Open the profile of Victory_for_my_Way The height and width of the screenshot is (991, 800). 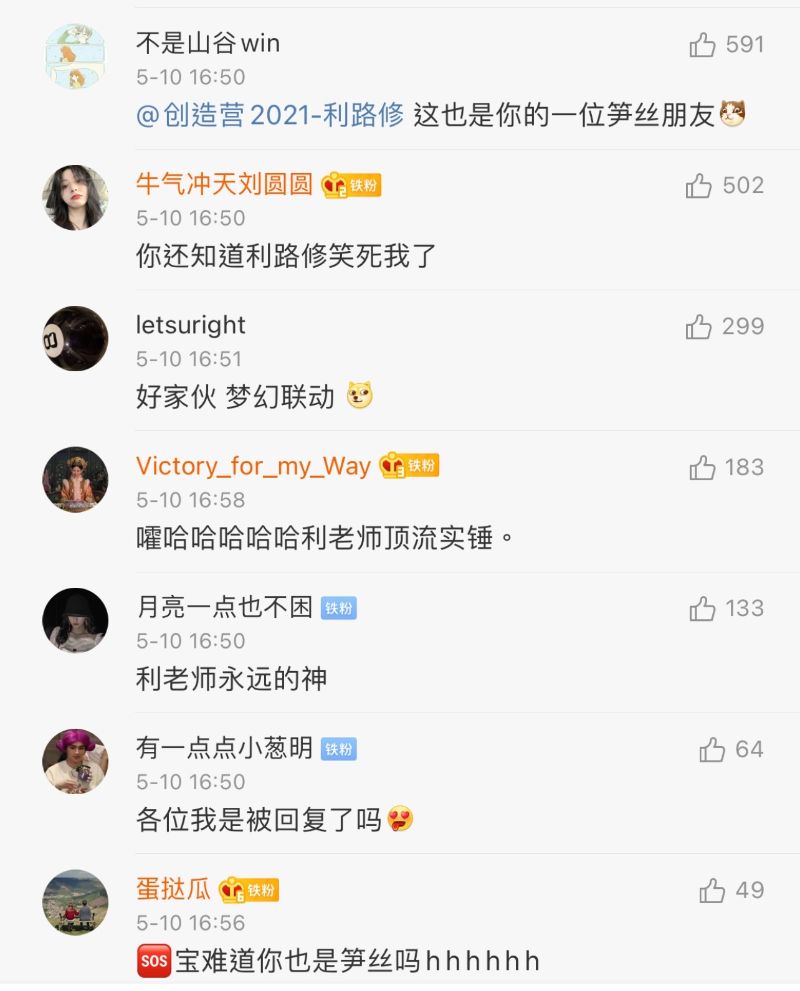pyautogui.click(x=253, y=466)
